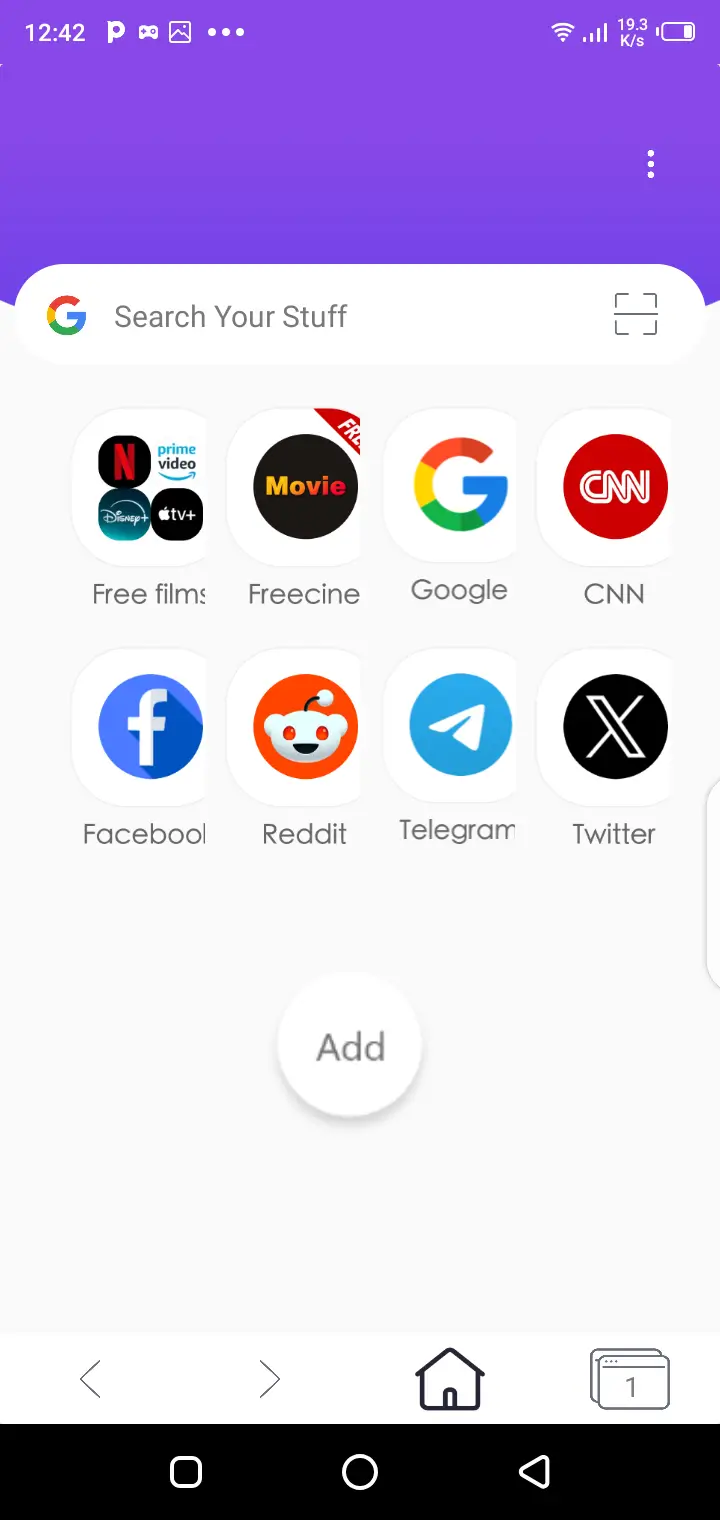The height and width of the screenshot is (1520, 720).
Task: Tap the Add shortcut button
Action: pyautogui.click(x=349, y=1046)
